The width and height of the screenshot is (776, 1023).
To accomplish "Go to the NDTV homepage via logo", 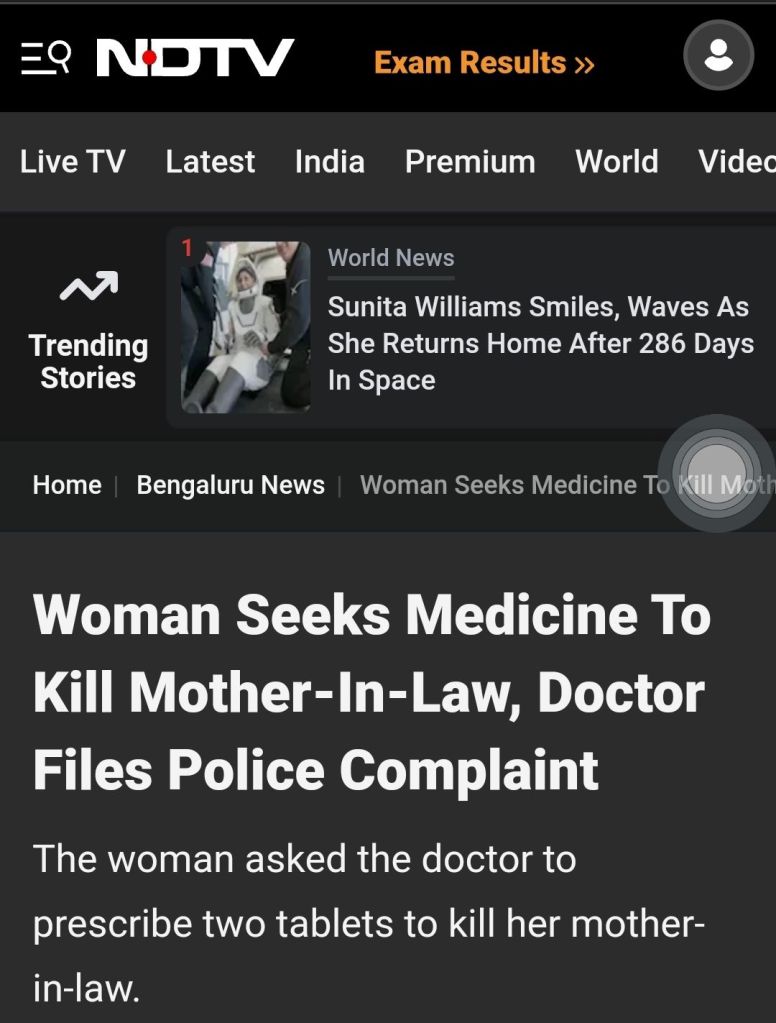I will [195, 59].
